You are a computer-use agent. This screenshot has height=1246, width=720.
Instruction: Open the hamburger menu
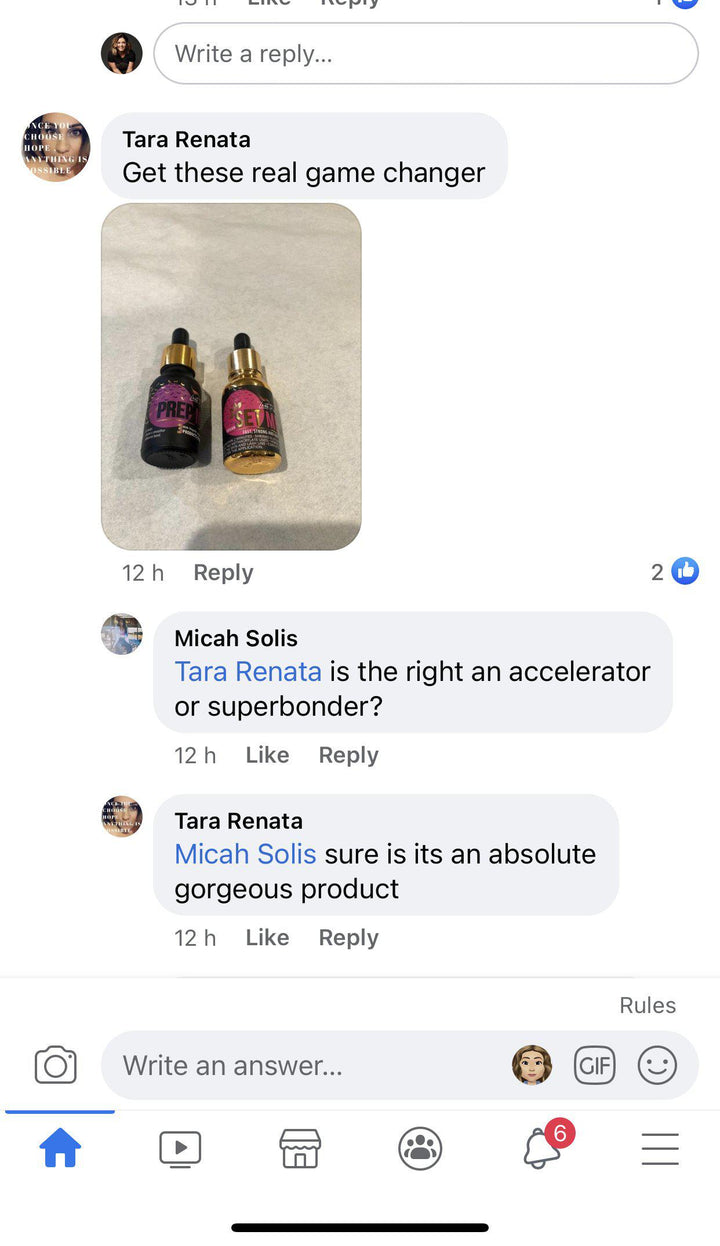coord(660,1148)
